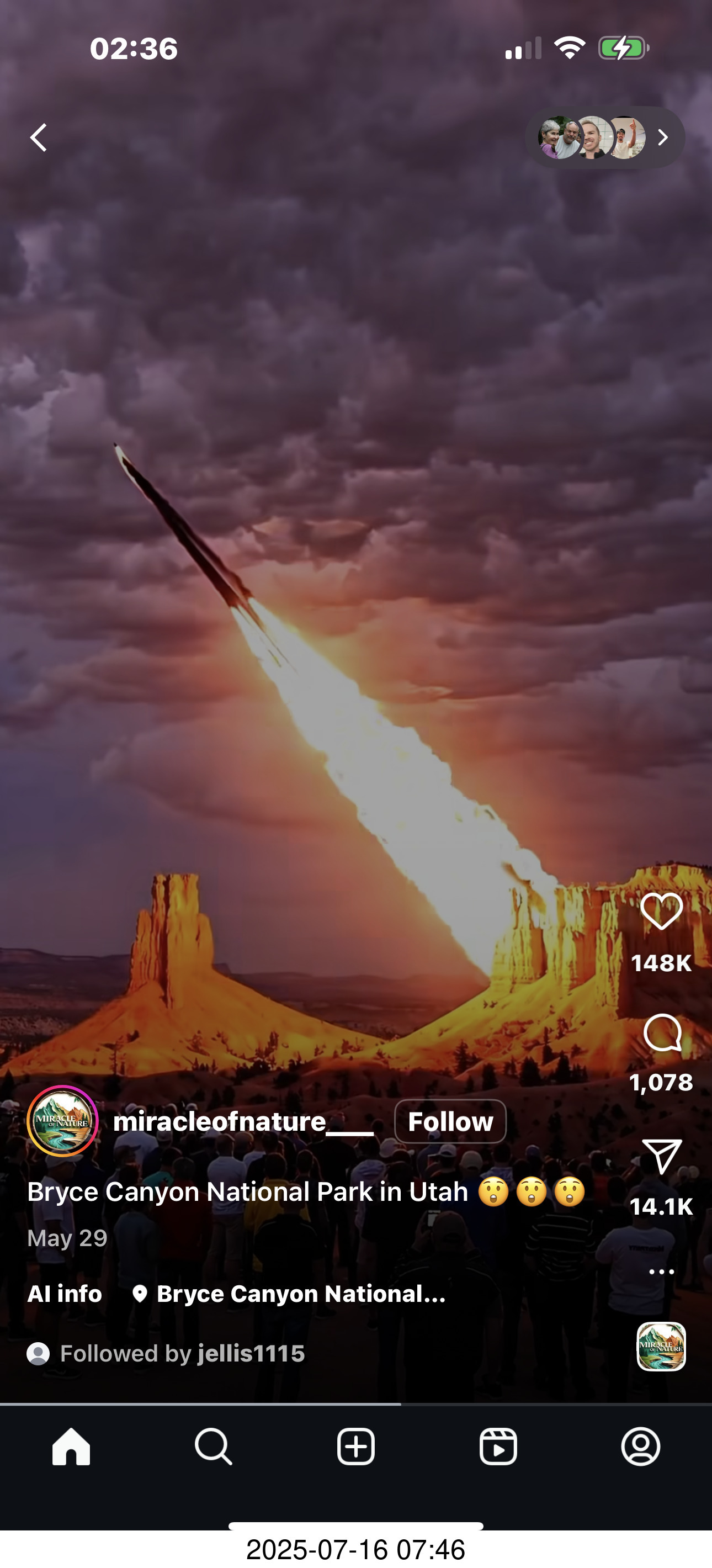Open the comments on this reel

[661, 1033]
